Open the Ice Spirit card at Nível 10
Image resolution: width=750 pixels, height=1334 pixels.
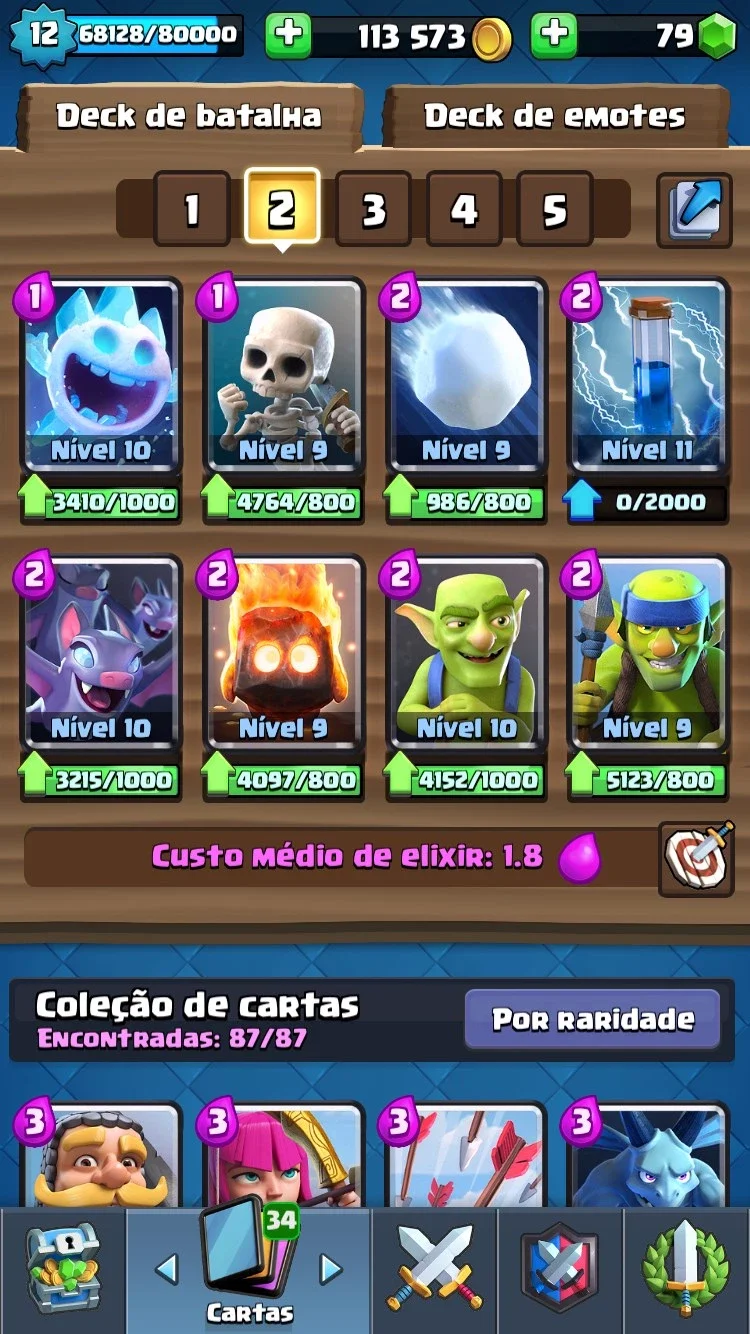pos(100,377)
